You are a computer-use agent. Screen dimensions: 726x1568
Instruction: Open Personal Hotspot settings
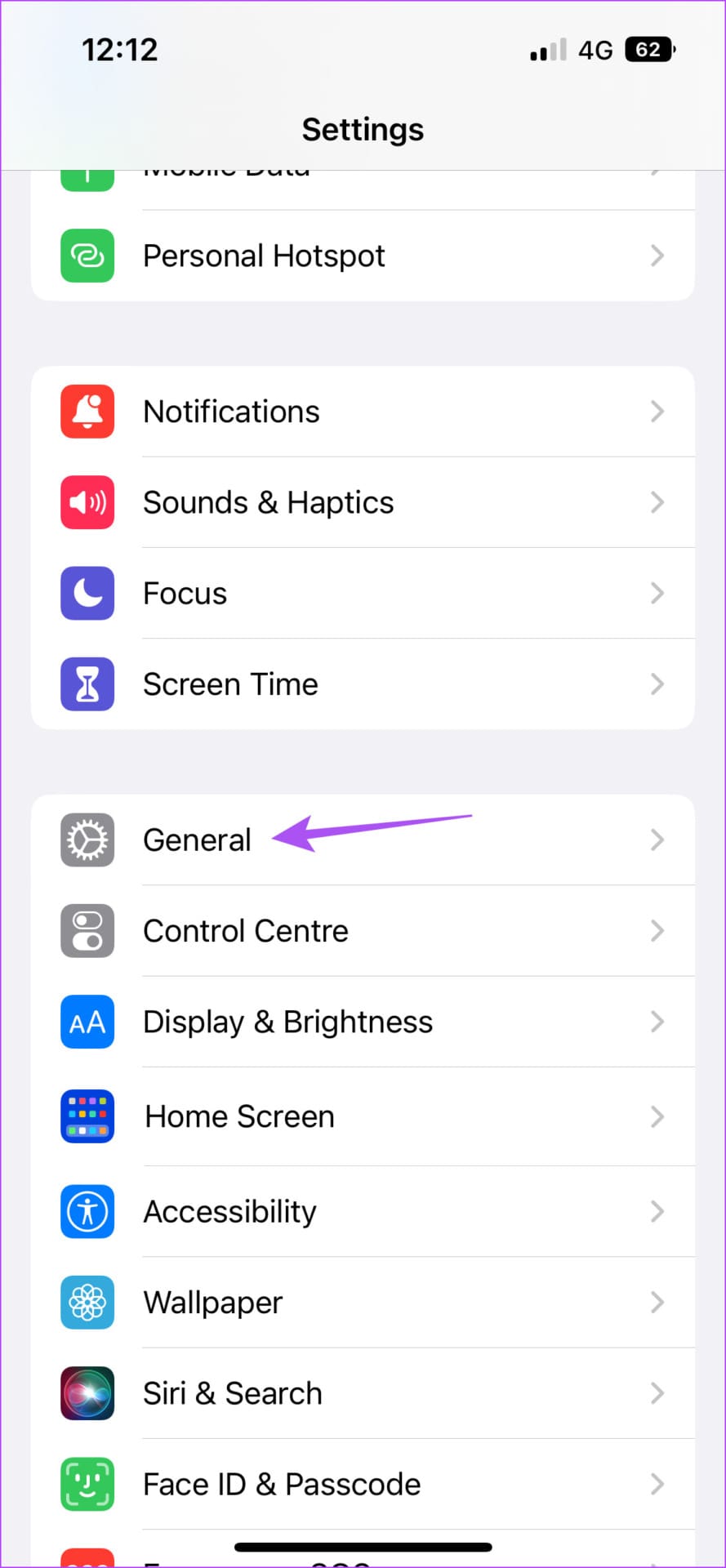[657, 256]
